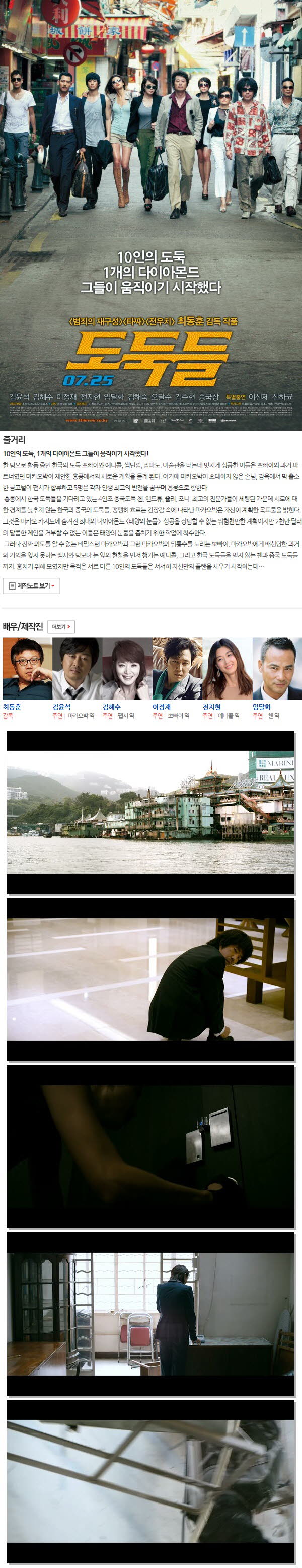This screenshot has width=302, height=1568.
Task: Open the dark door lock still
Action: 150,1146
